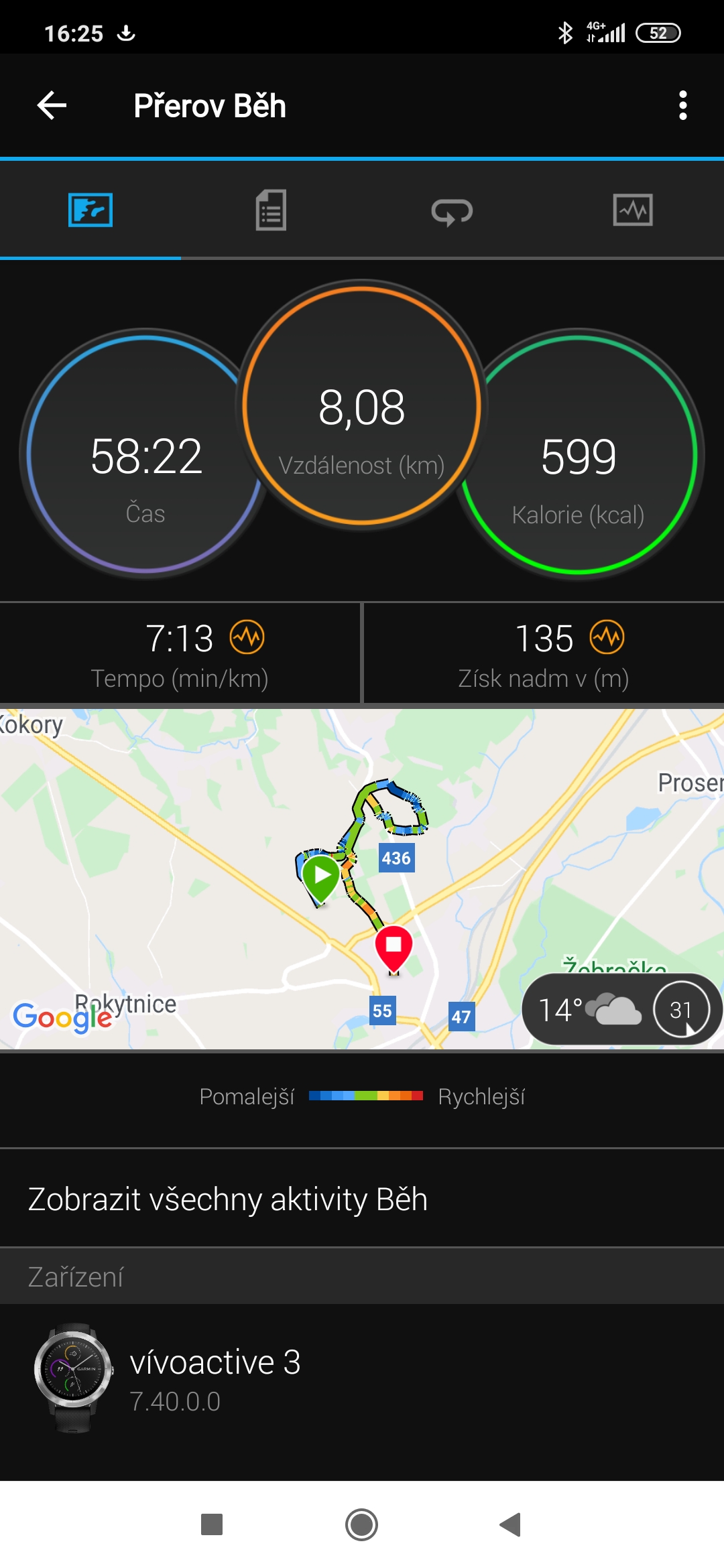Go to the system home screen
This screenshot has height=1568, width=724.
(362, 1524)
